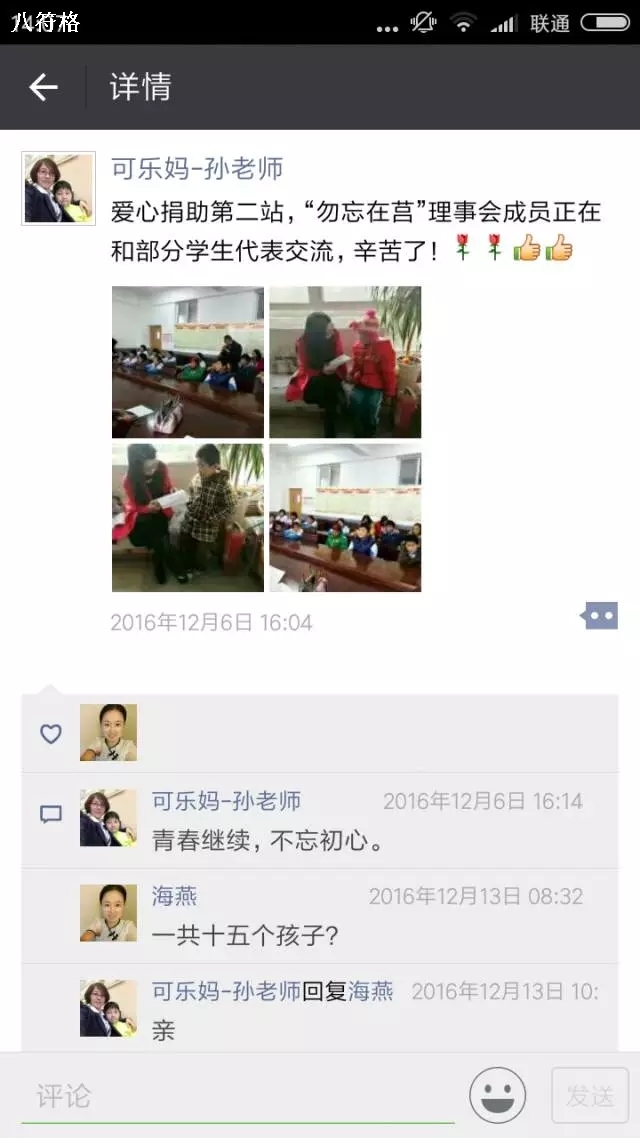640x1138 pixels.
Task: View the top-left photo of the classroom
Action: [x=187, y=362]
